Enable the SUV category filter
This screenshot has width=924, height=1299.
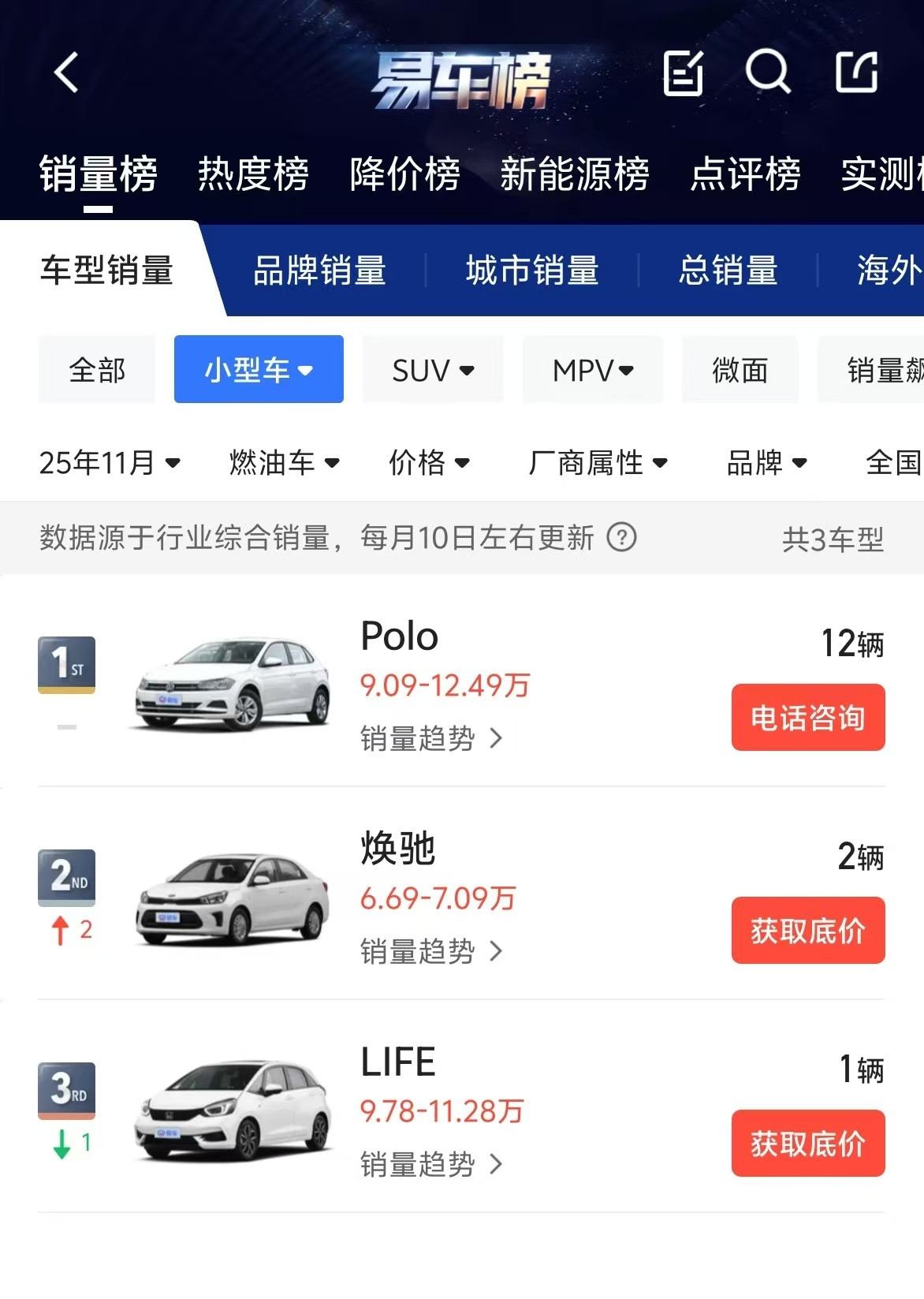click(432, 369)
